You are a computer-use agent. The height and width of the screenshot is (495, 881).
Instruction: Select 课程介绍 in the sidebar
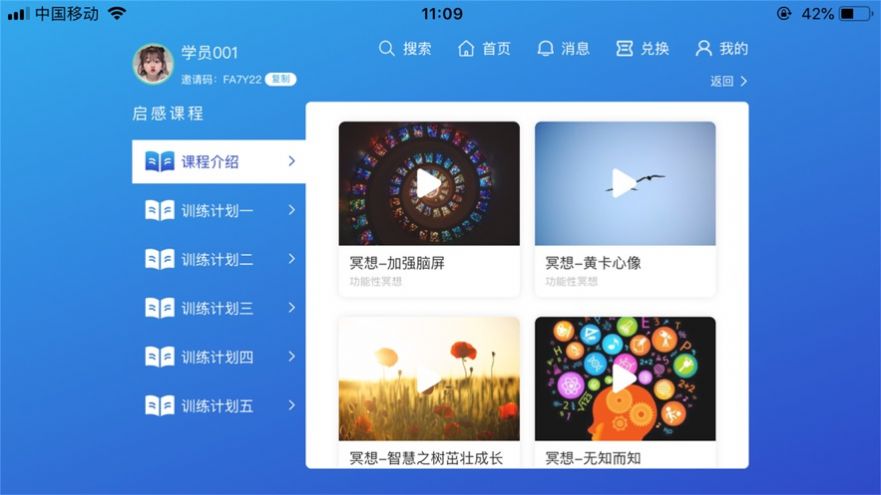(219, 161)
